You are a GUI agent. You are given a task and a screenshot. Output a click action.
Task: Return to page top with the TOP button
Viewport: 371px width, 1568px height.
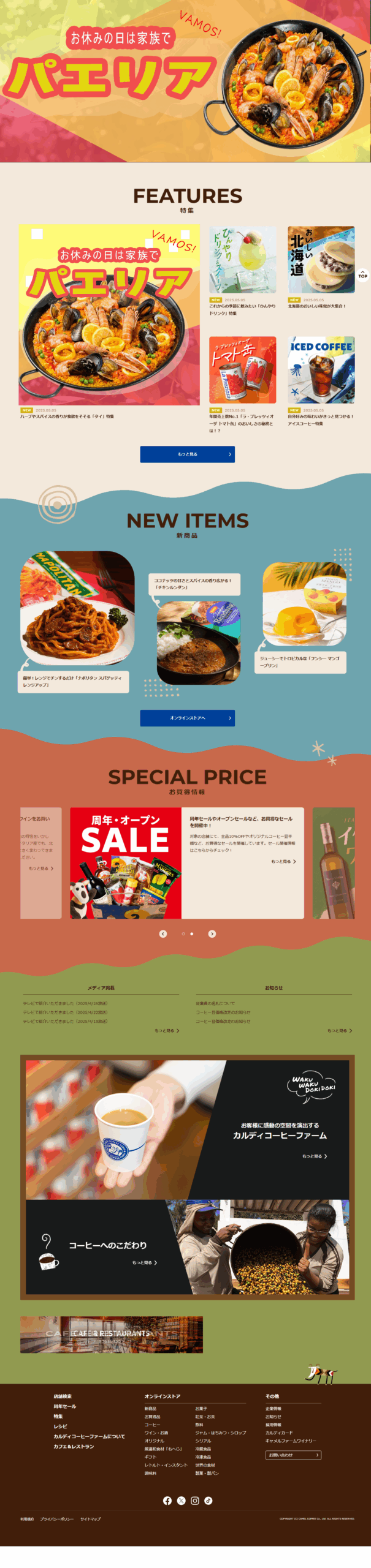362,274
